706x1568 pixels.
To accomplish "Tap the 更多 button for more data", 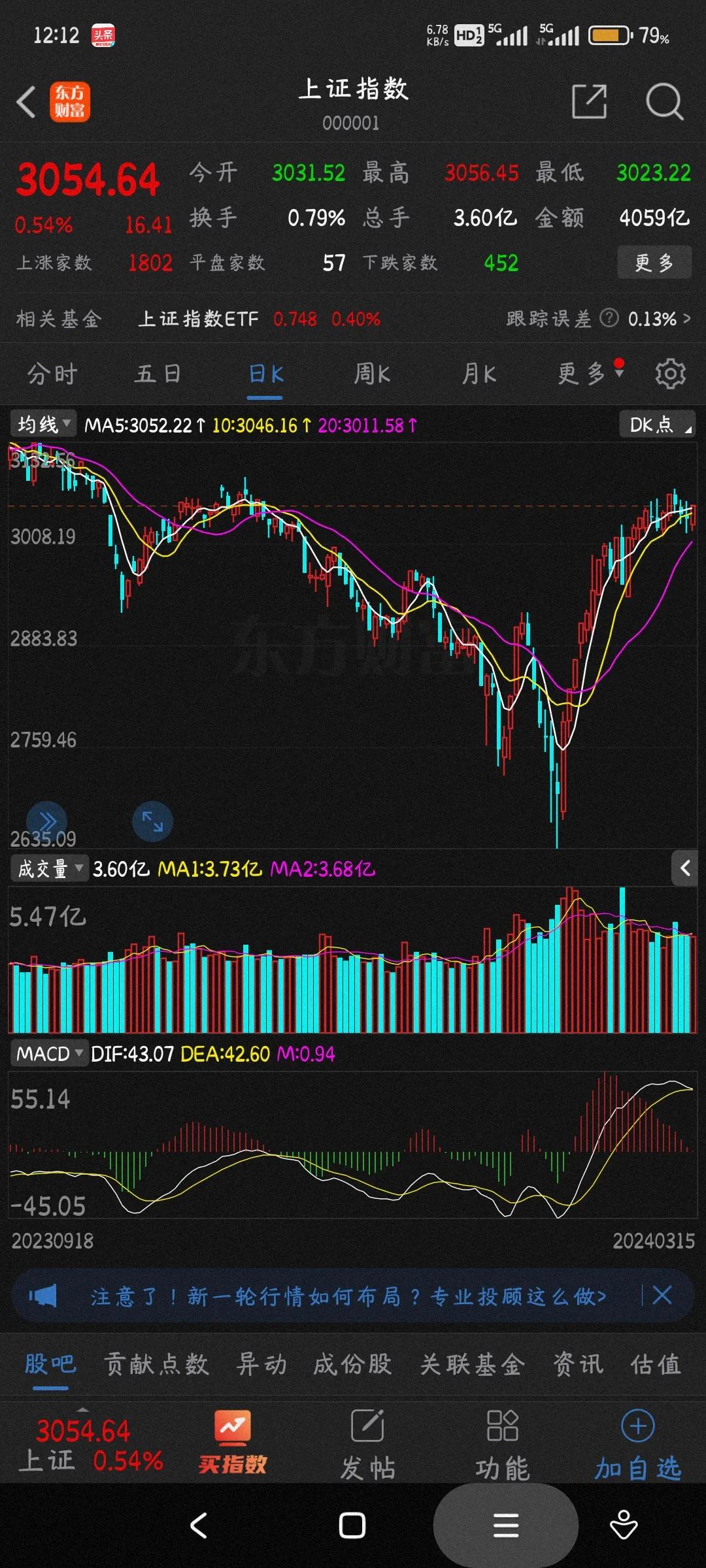I will [653, 261].
